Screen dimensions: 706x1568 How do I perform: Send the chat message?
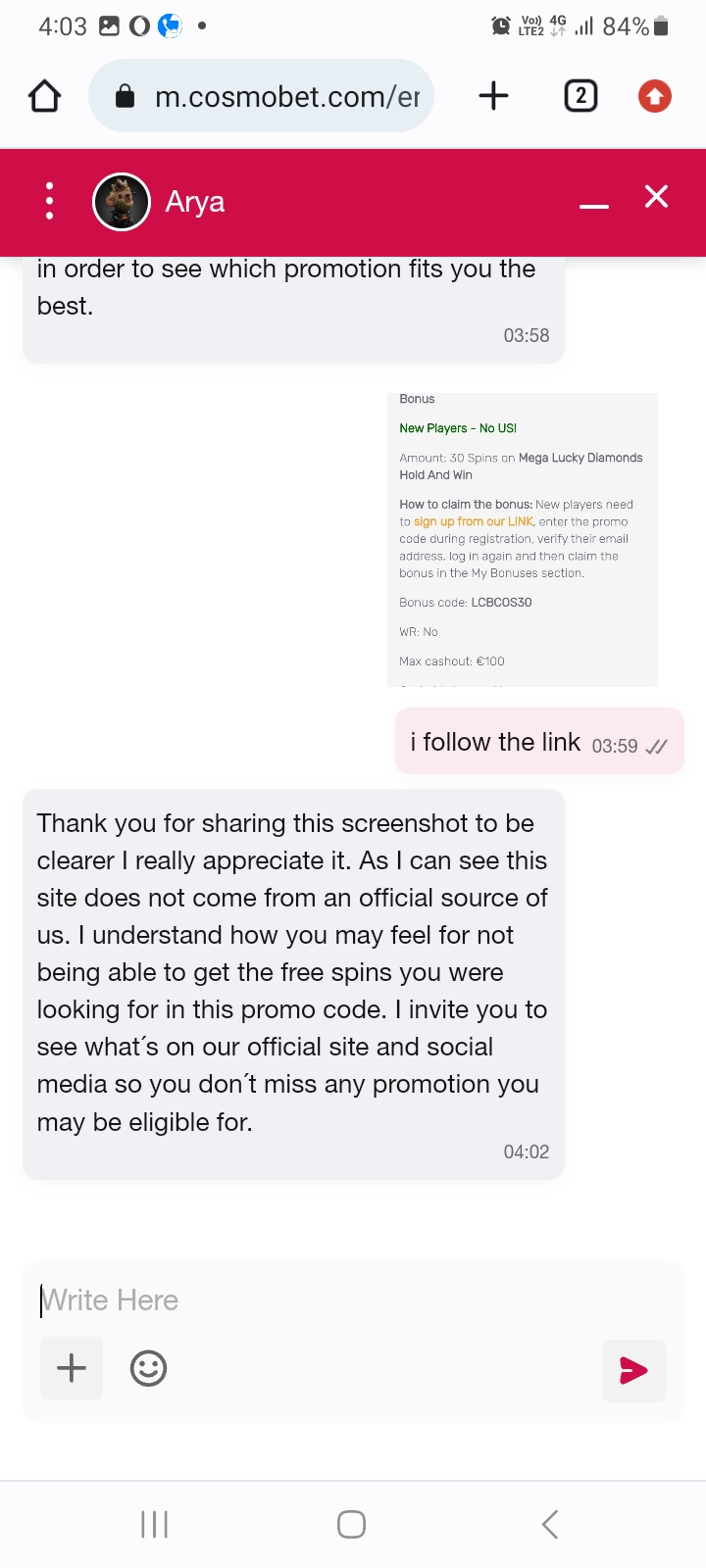[634, 1370]
